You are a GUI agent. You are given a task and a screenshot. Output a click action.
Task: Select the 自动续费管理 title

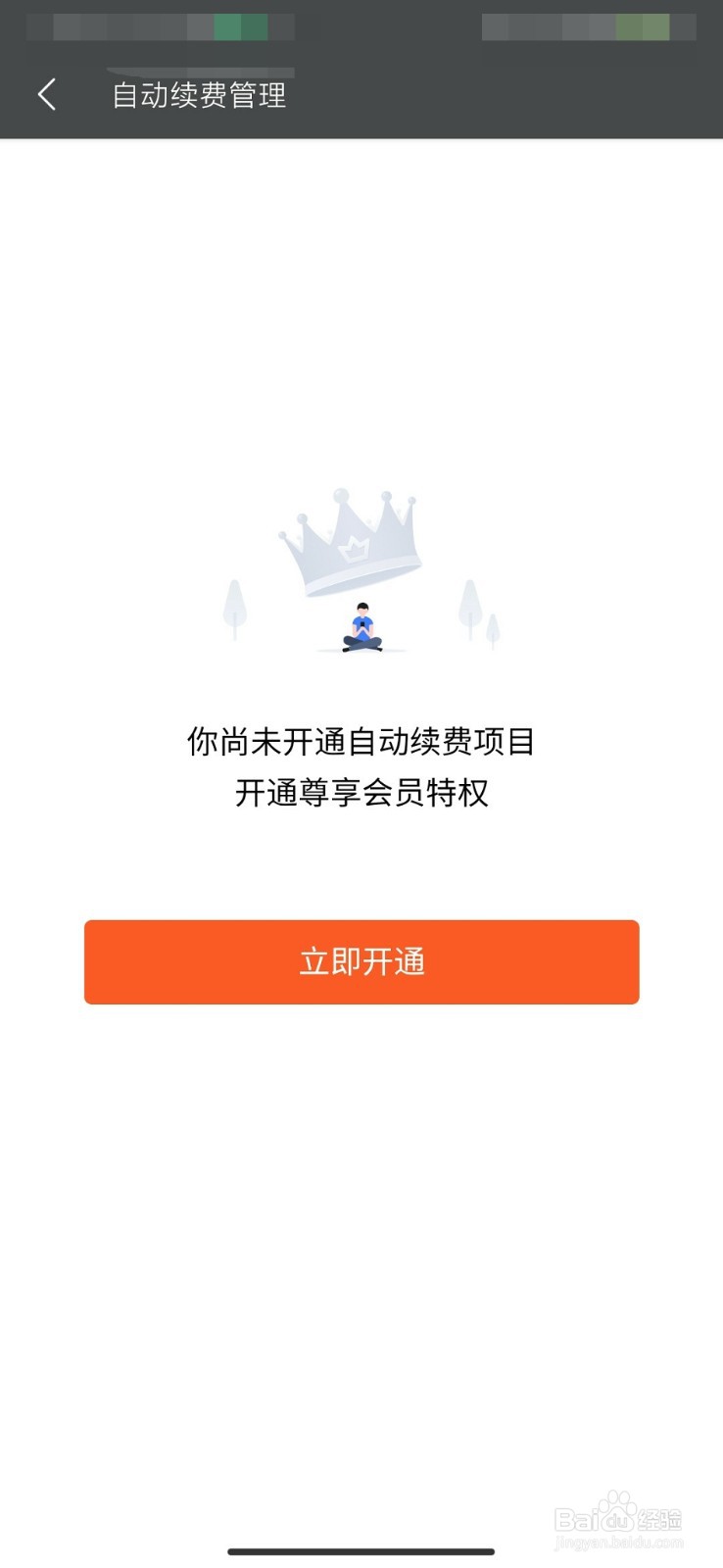(x=199, y=96)
